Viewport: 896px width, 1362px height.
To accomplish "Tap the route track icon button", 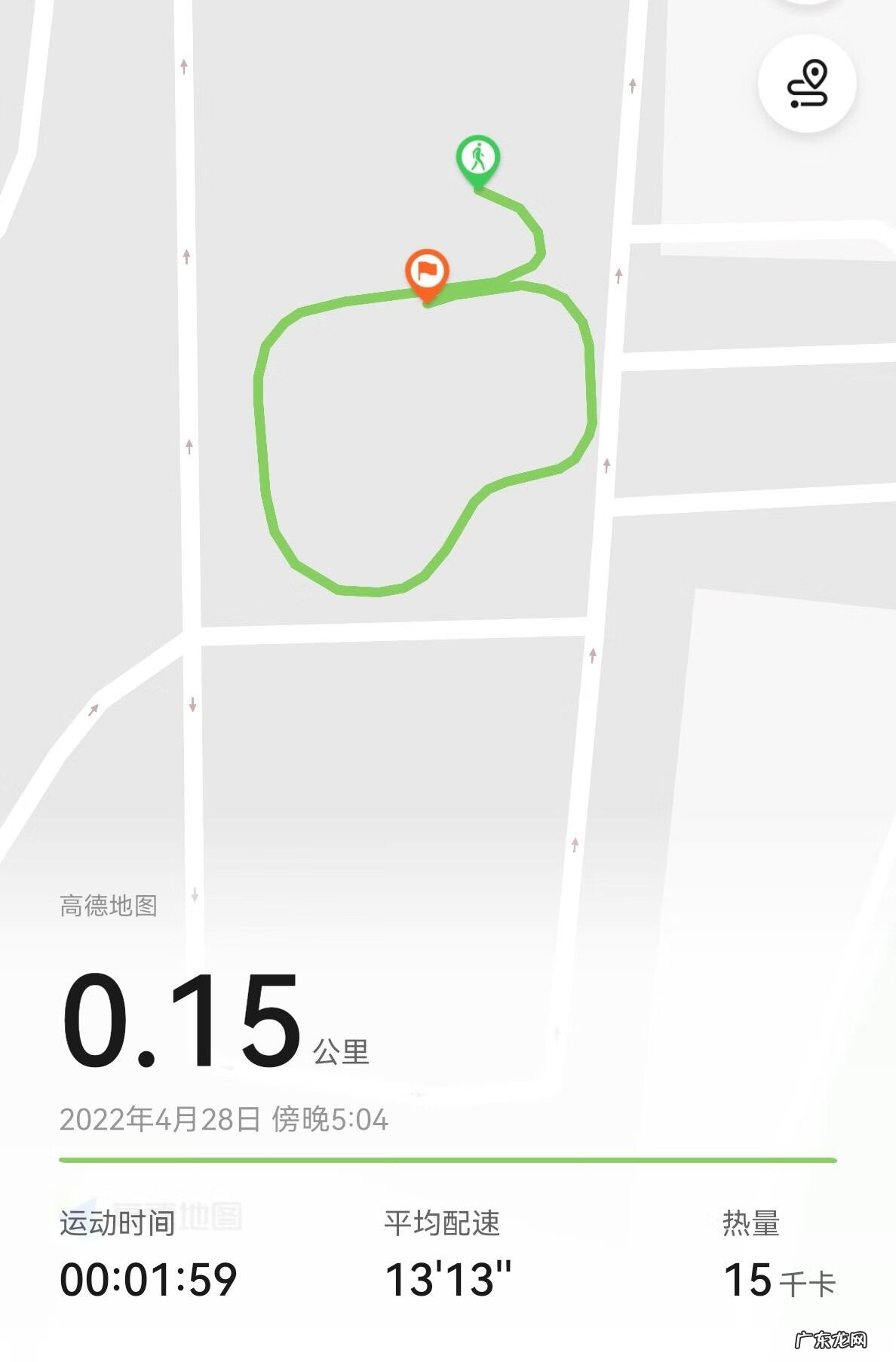I will [807, 84].
